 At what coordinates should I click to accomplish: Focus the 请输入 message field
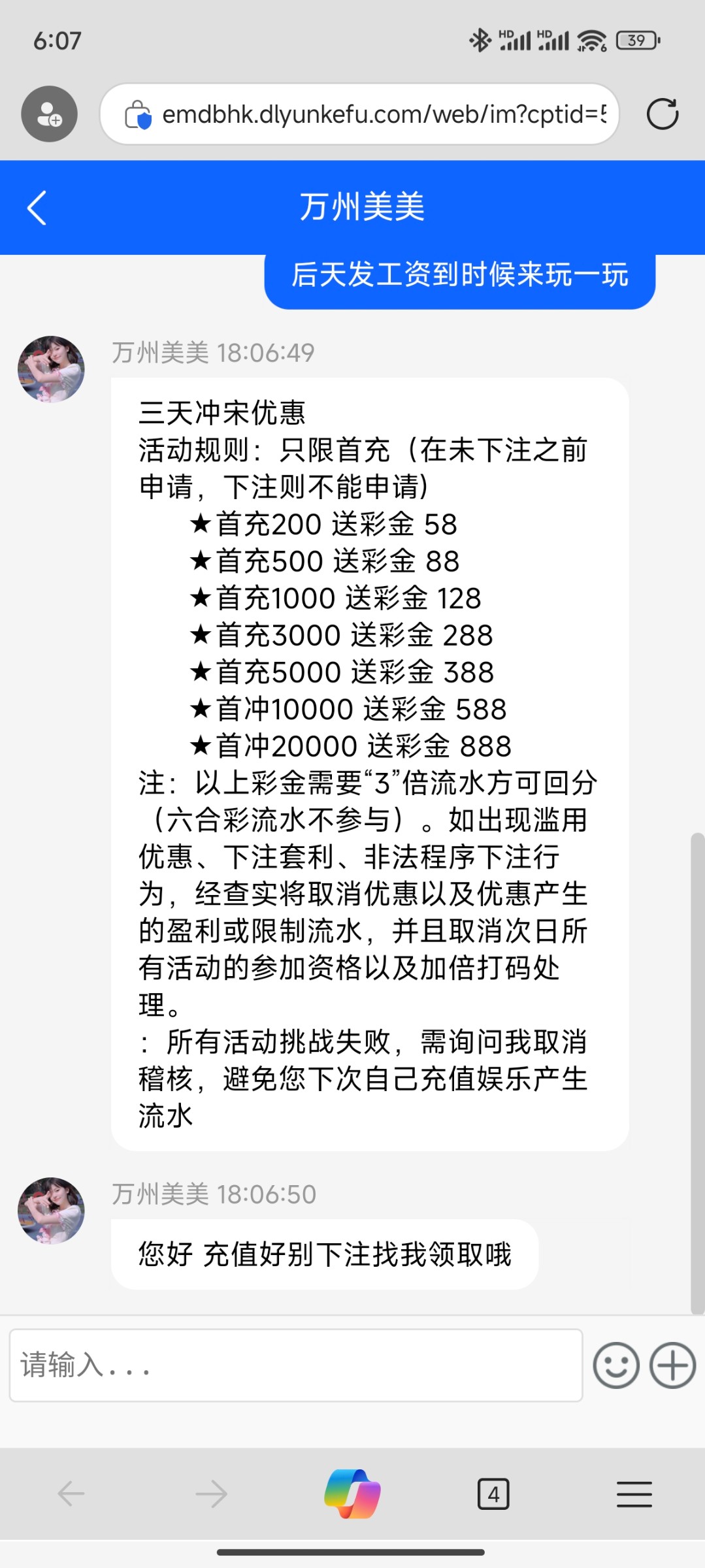click(296, 1365)
